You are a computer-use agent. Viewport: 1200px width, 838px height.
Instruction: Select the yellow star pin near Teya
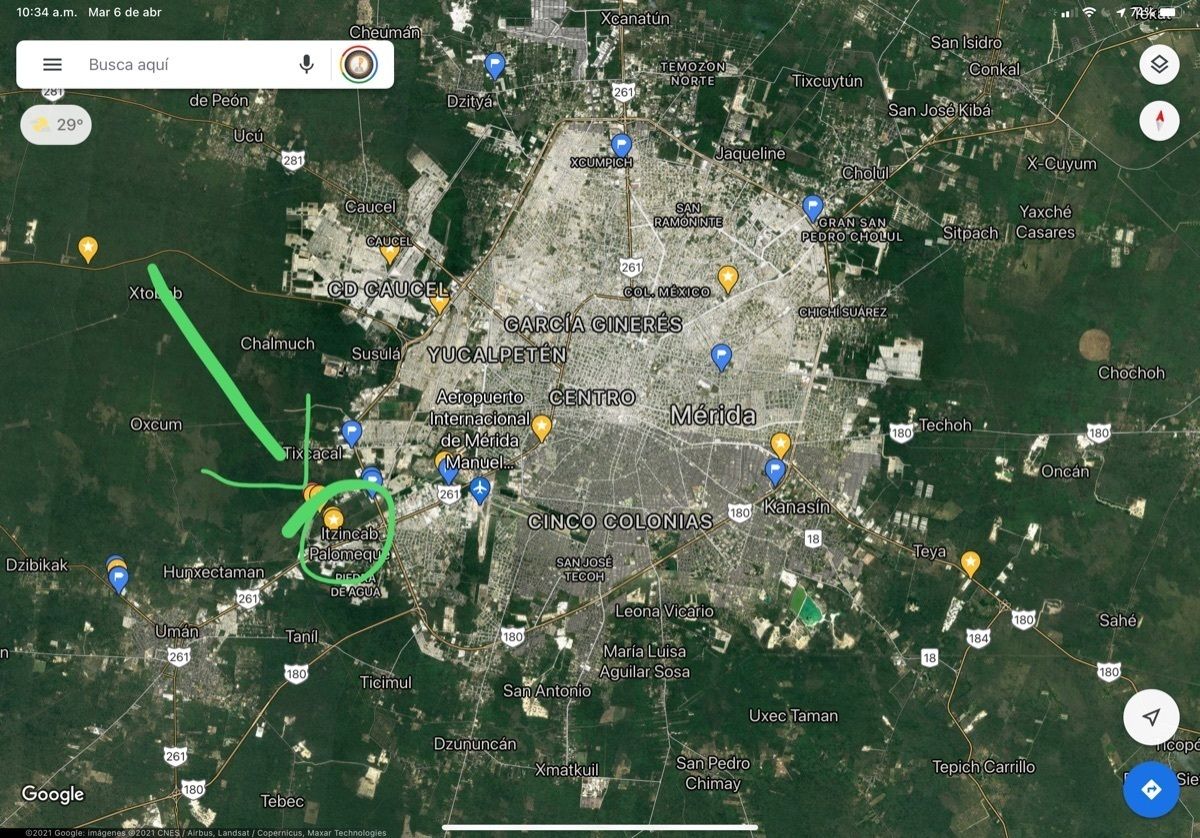coord(970,563)
